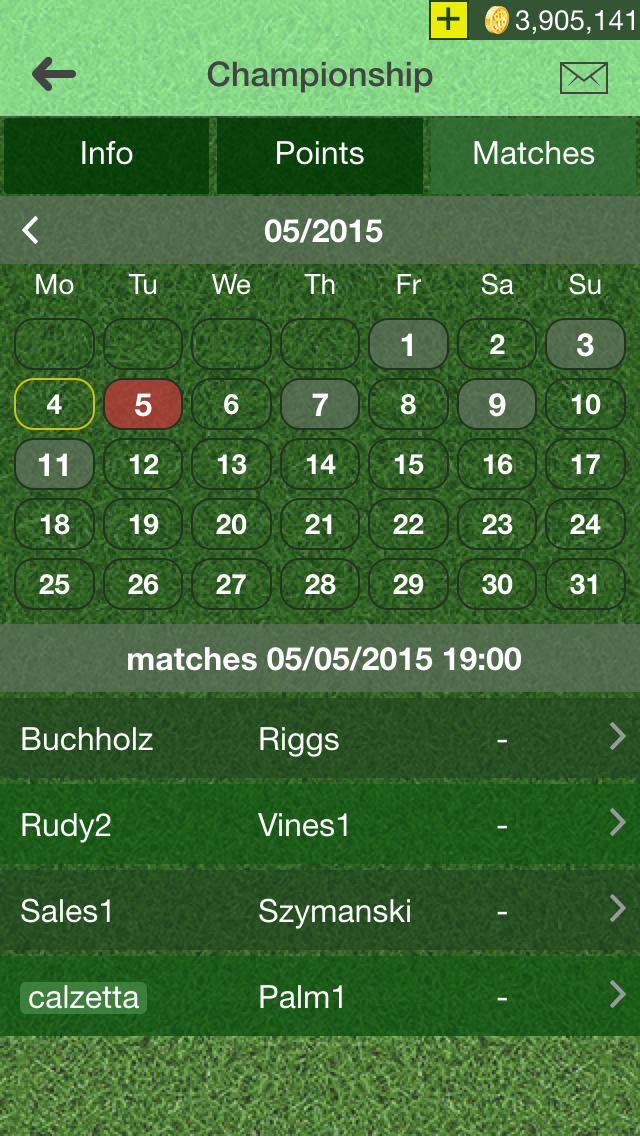Tap the yellow plus to add coins
Screen dimensions: 640x1136
(x=449, y=20)
